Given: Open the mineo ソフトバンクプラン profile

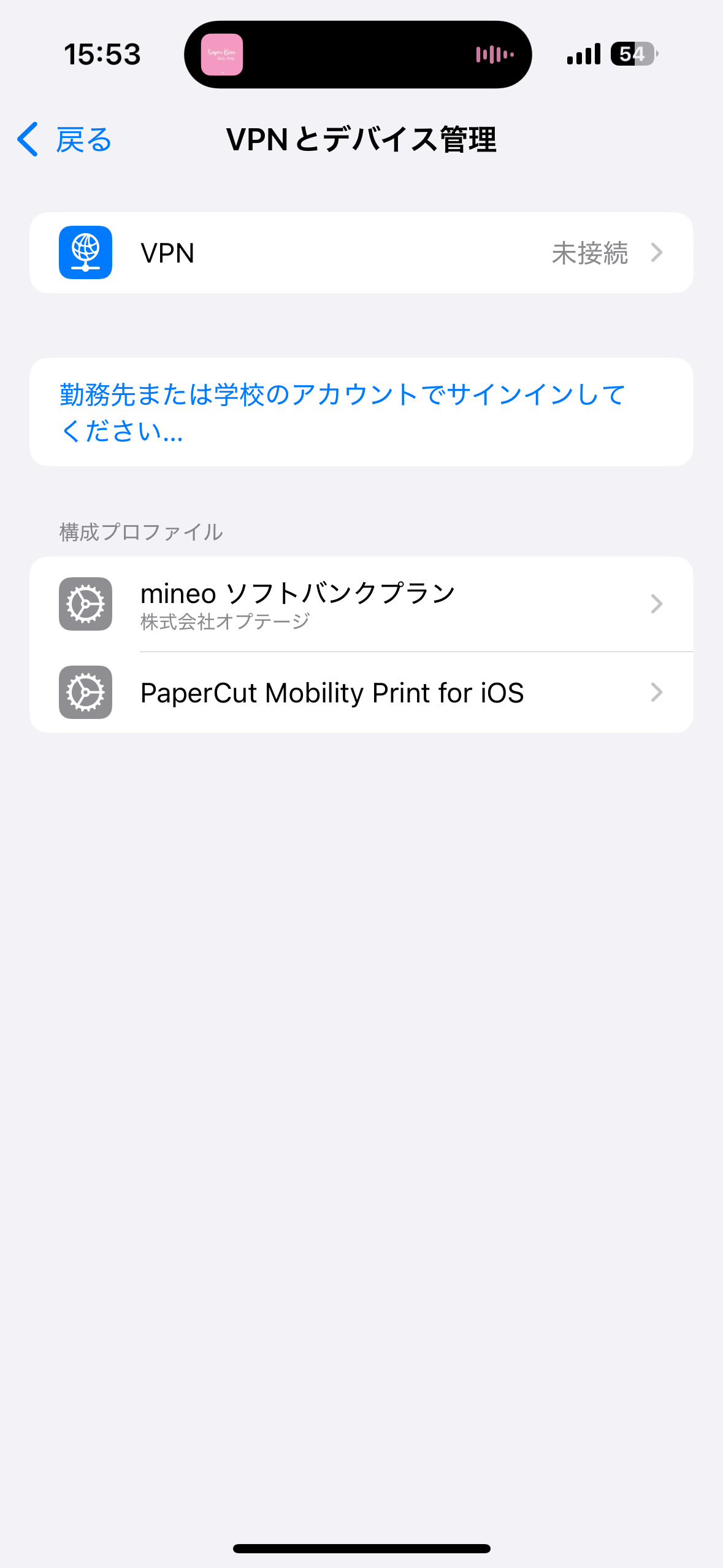Looking at the screenshot, I should (x=361, y=604).
